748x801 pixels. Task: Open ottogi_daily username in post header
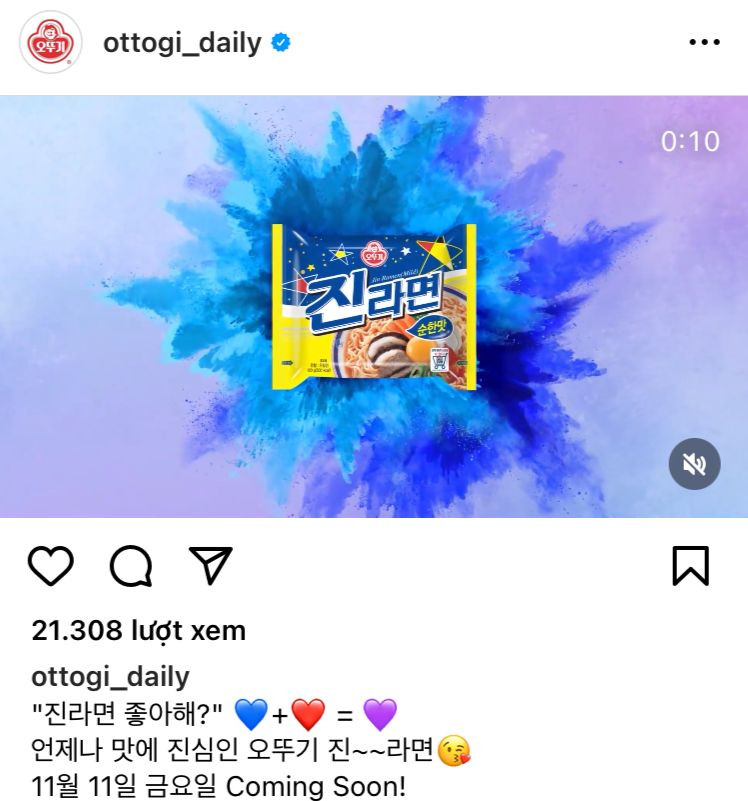182,43
